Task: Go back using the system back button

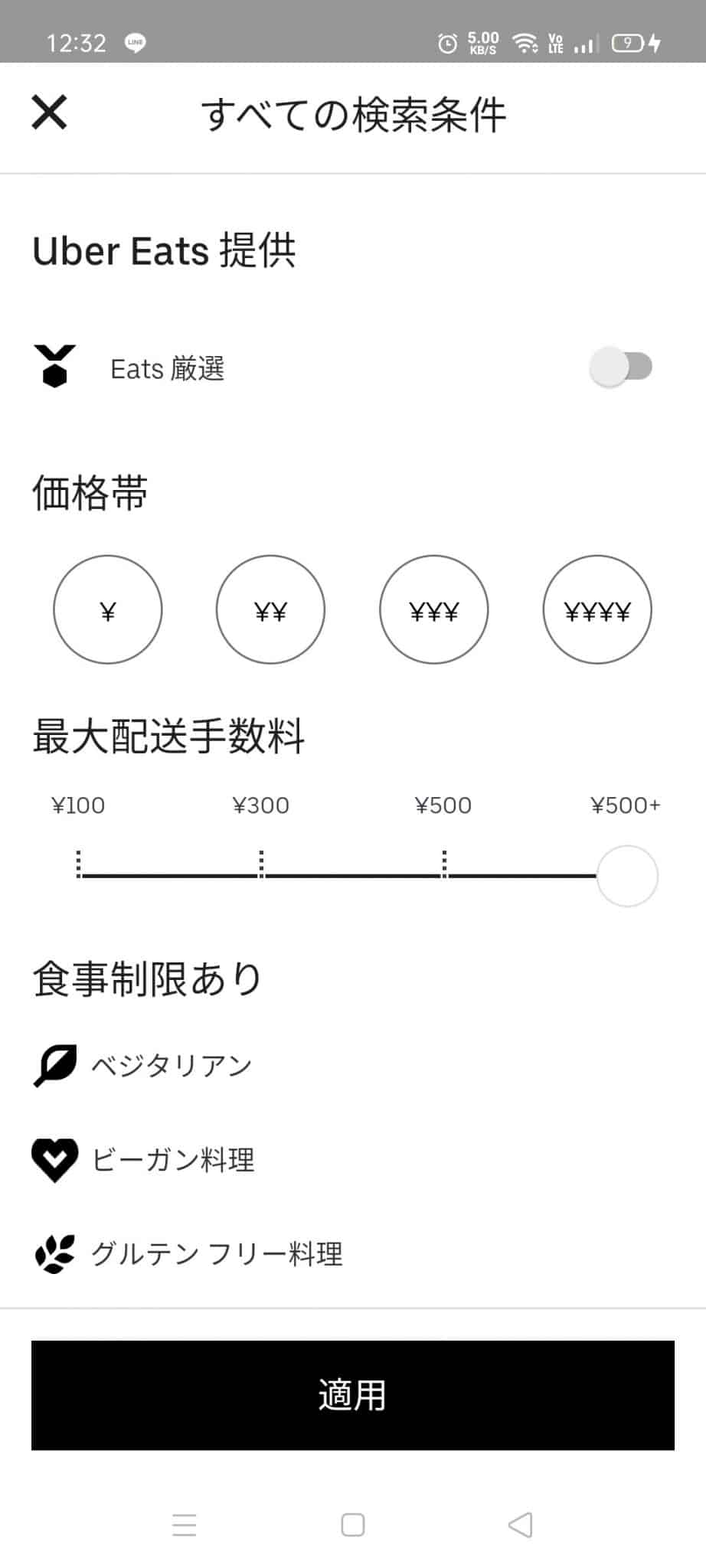Action: [x=521, y=1524]
